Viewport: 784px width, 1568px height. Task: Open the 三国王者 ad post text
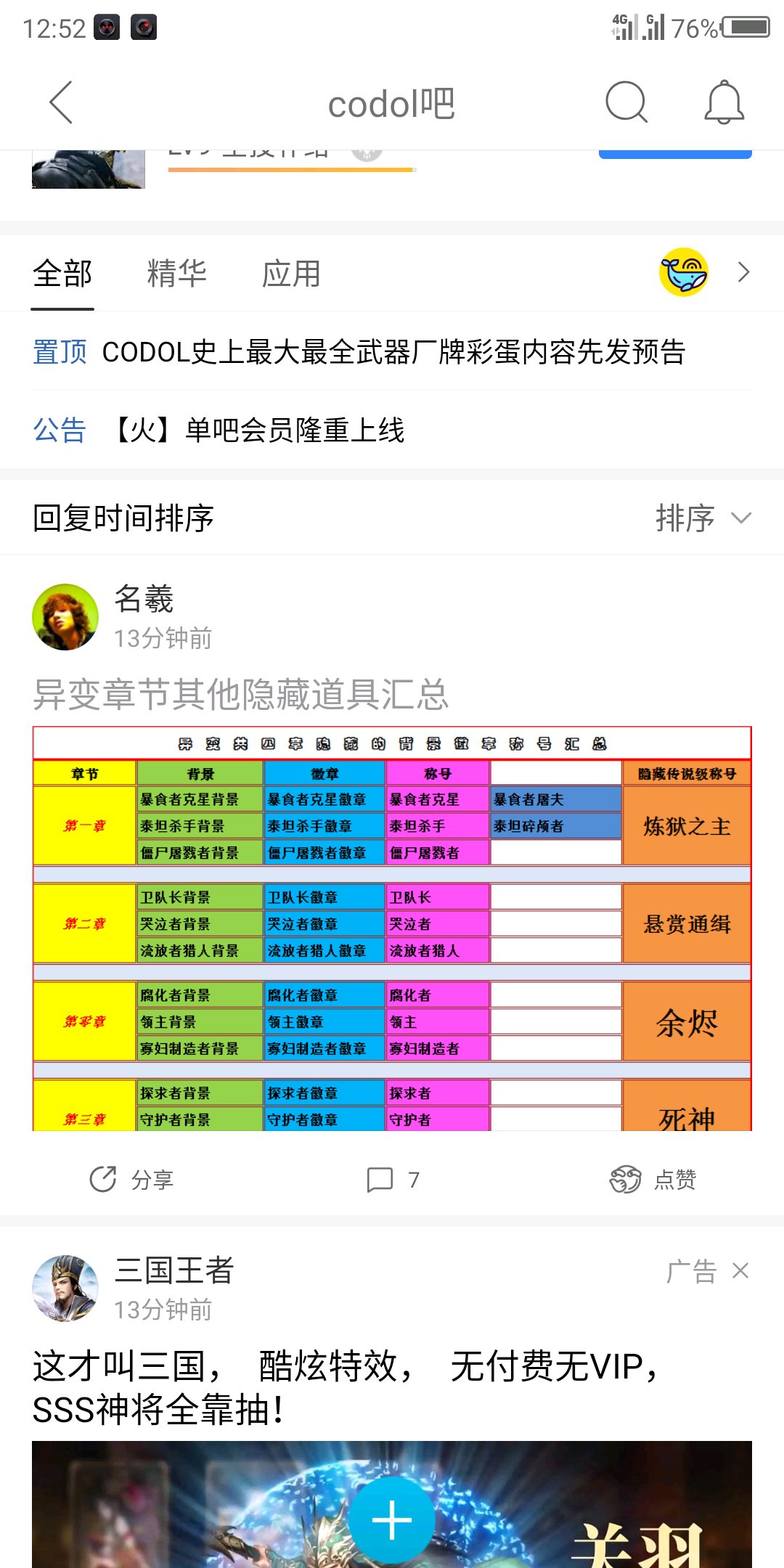347,1388
